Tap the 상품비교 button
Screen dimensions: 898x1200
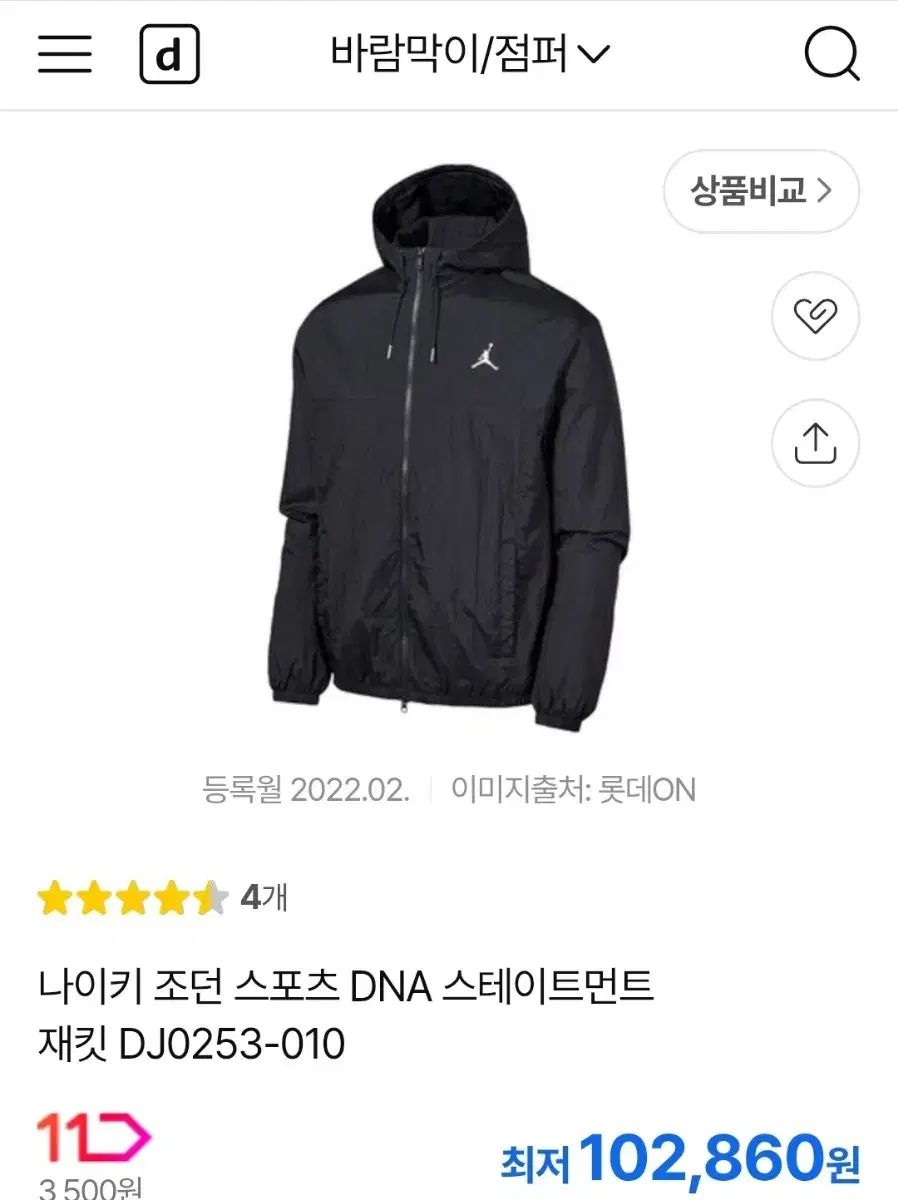(x=761, y=191)
